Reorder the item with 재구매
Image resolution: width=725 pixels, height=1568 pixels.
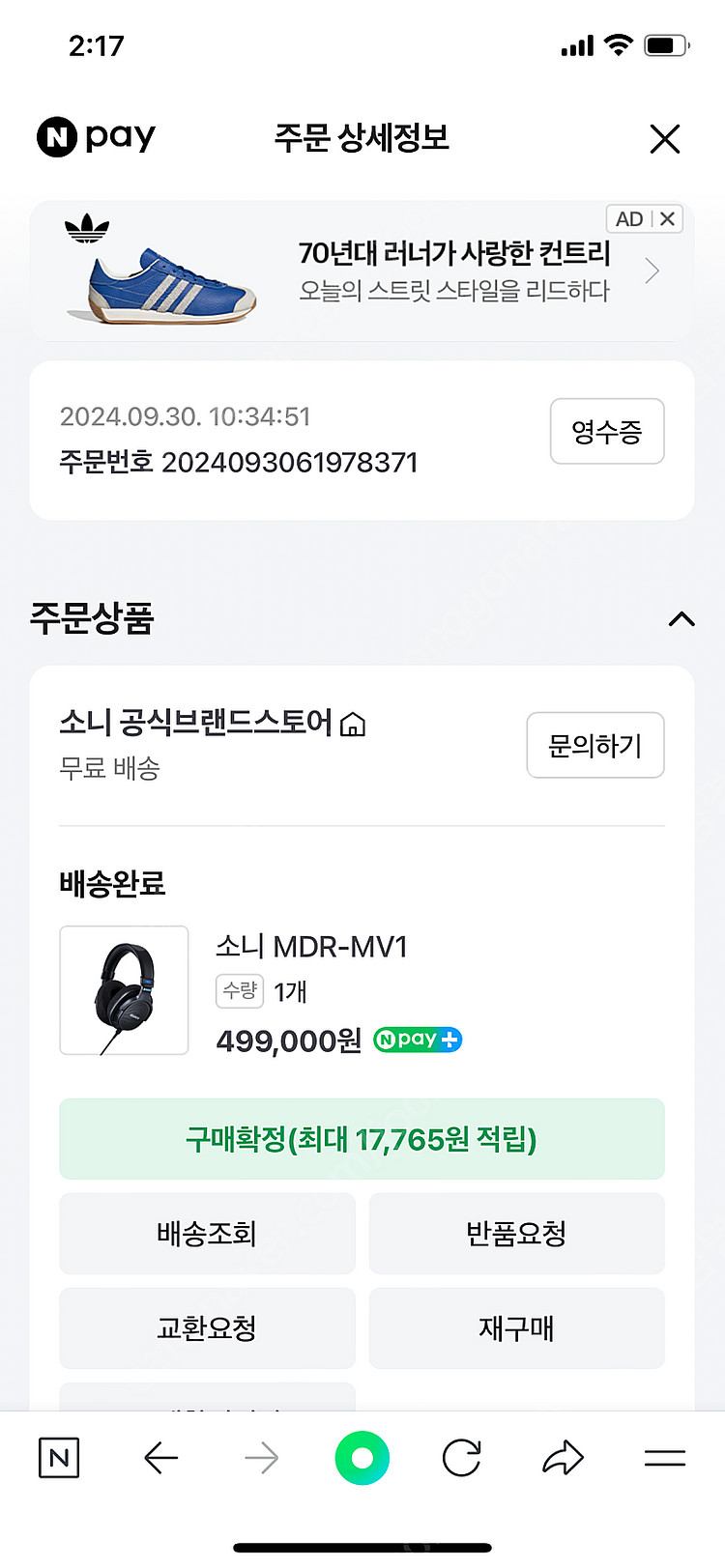click(516, 1328)
